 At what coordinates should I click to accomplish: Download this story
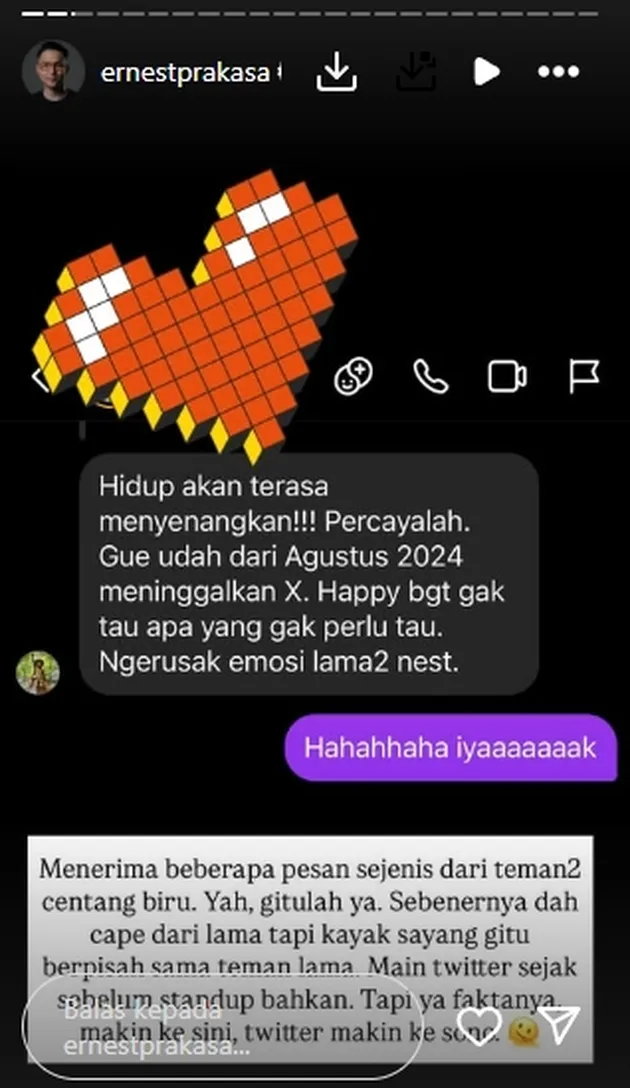tap(337, 72)
